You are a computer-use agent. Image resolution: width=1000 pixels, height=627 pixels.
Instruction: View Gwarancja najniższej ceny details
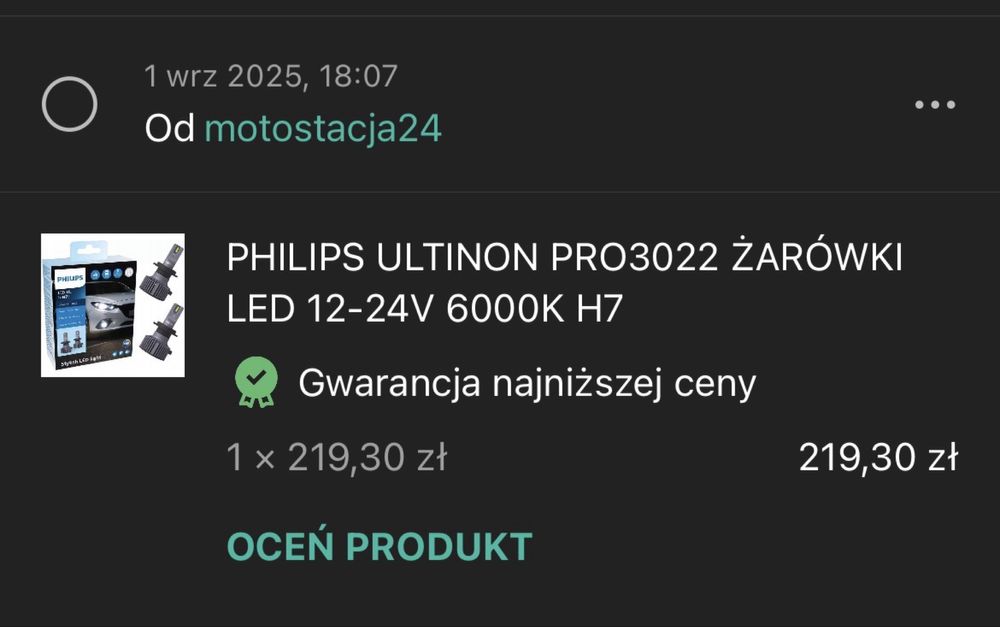point(526,382)
